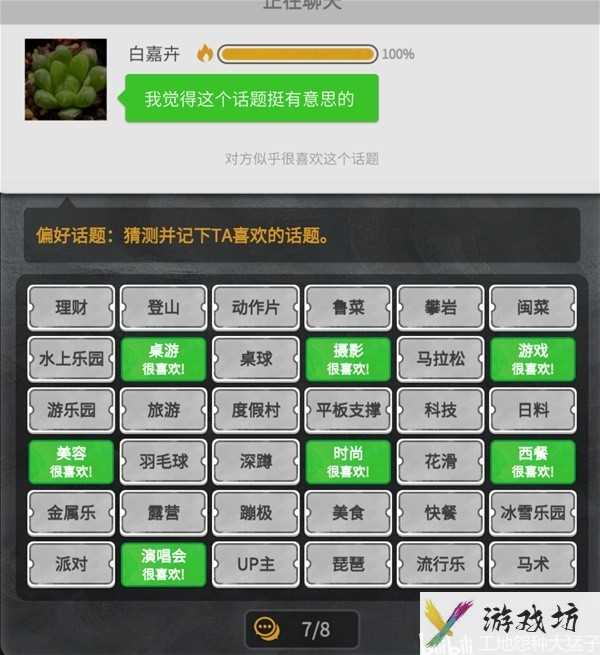Image resolution: width=600 pixels, height=655 pixels.
Task: Open 白嘉卉's succulent avatar
Action: pos(66,80)
